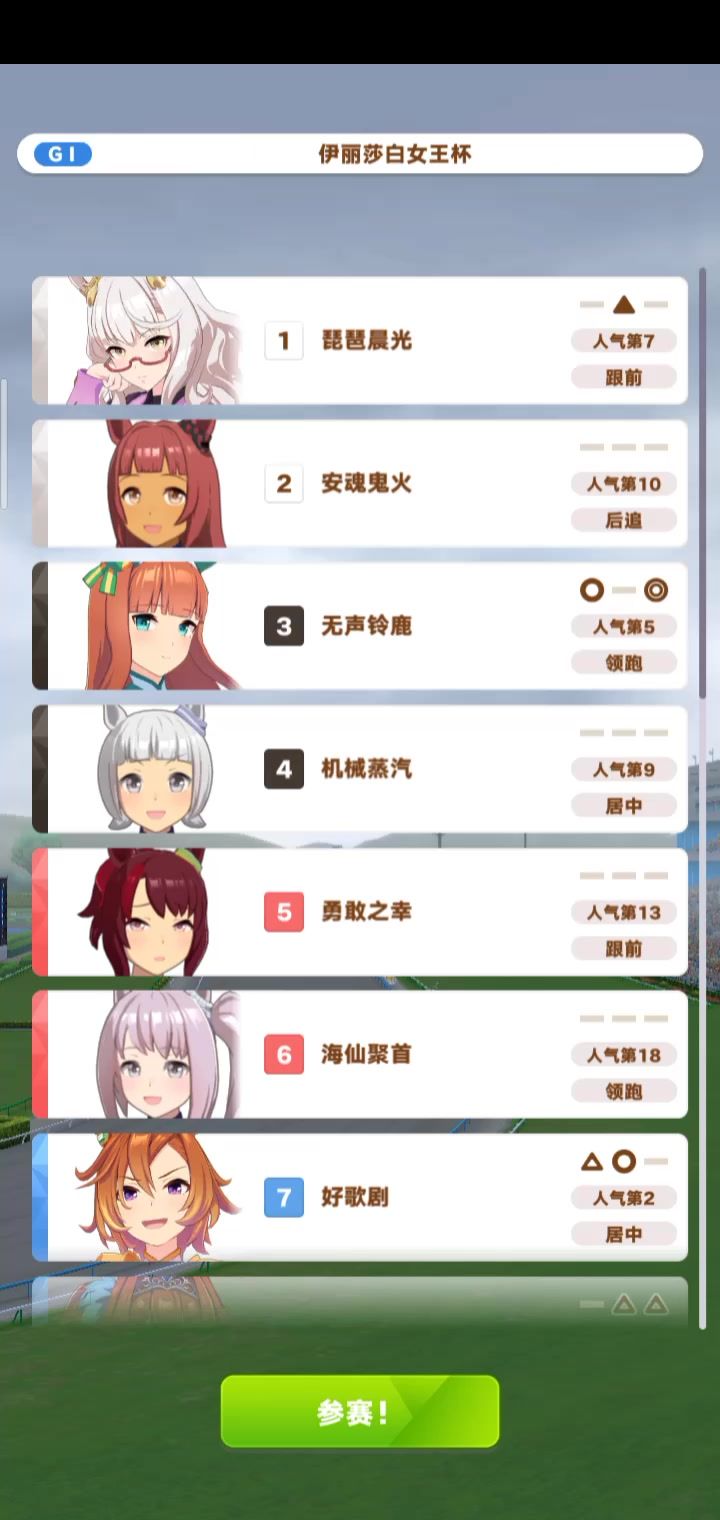This screenshot has width=720, height=1520.
Task: Choose entry 3 无声铃鹿
Action: (x=360, y=626)
